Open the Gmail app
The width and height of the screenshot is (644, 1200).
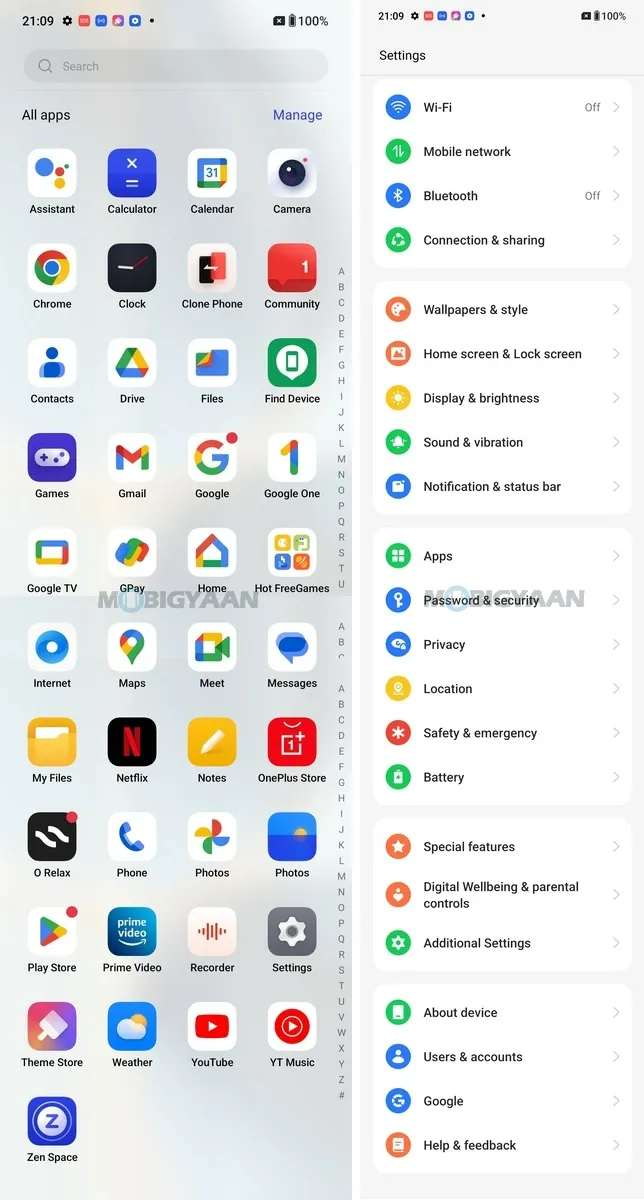tap(132, 458)
